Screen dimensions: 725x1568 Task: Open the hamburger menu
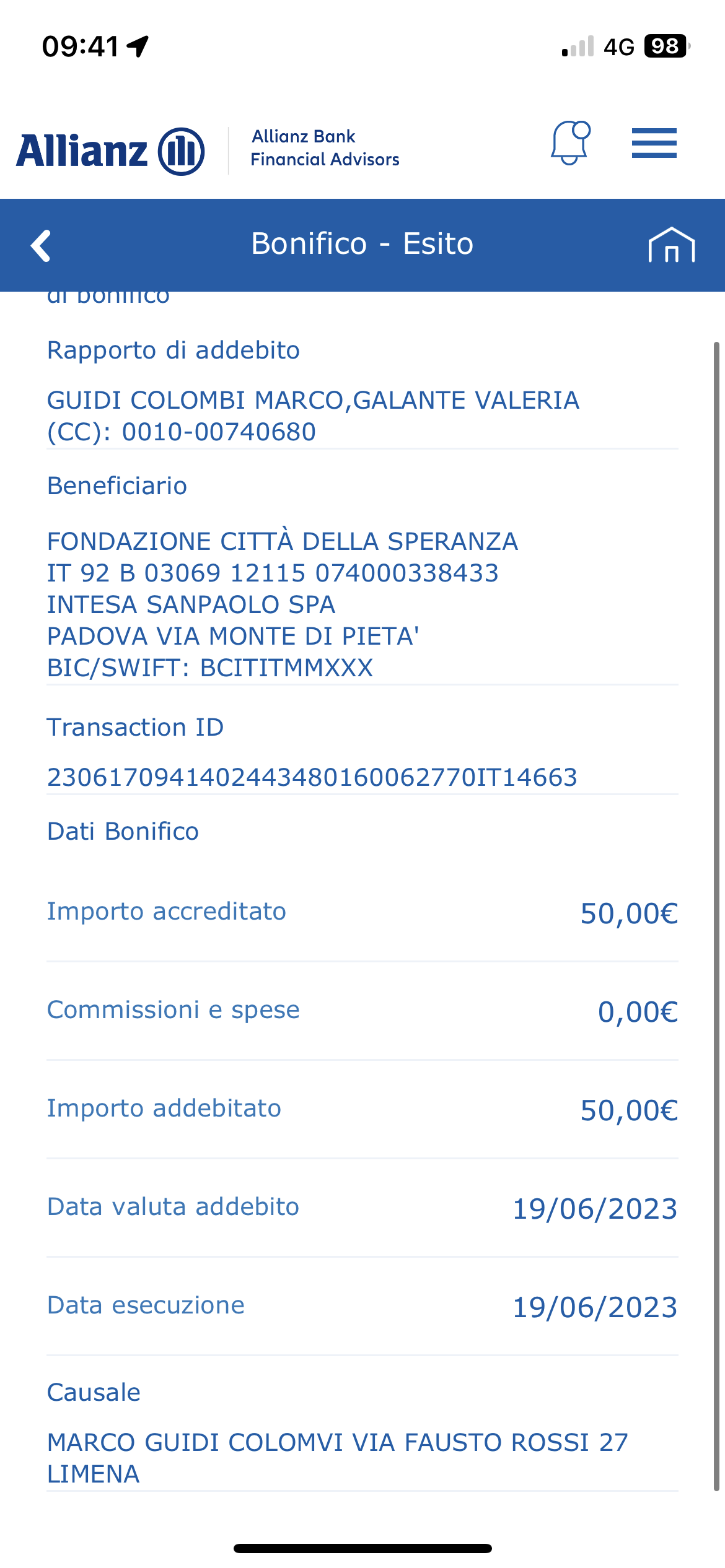click(x=654, y=143)
